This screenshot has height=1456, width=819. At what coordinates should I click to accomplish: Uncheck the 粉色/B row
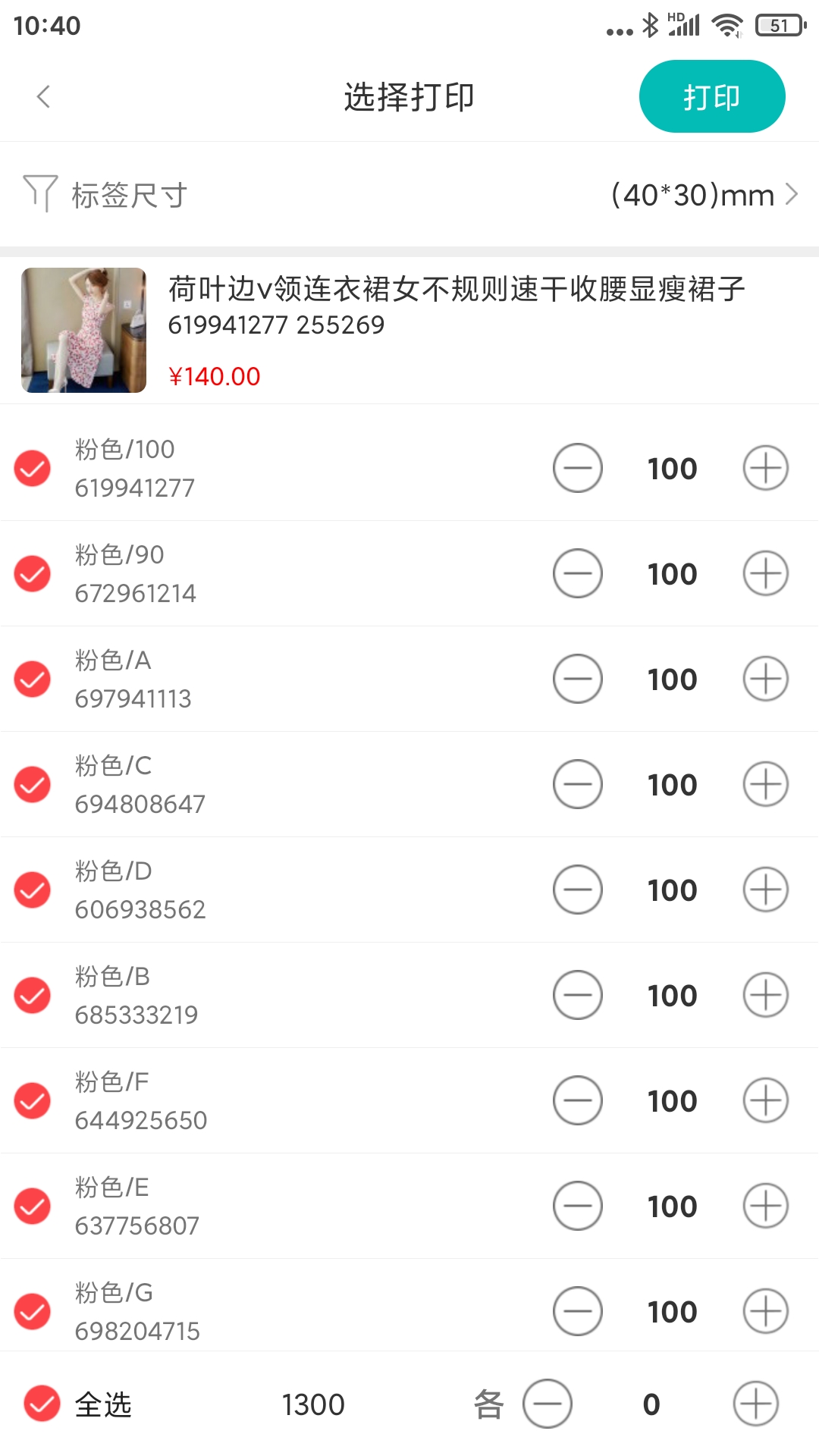pyautogui.click(x=33, y=995)
